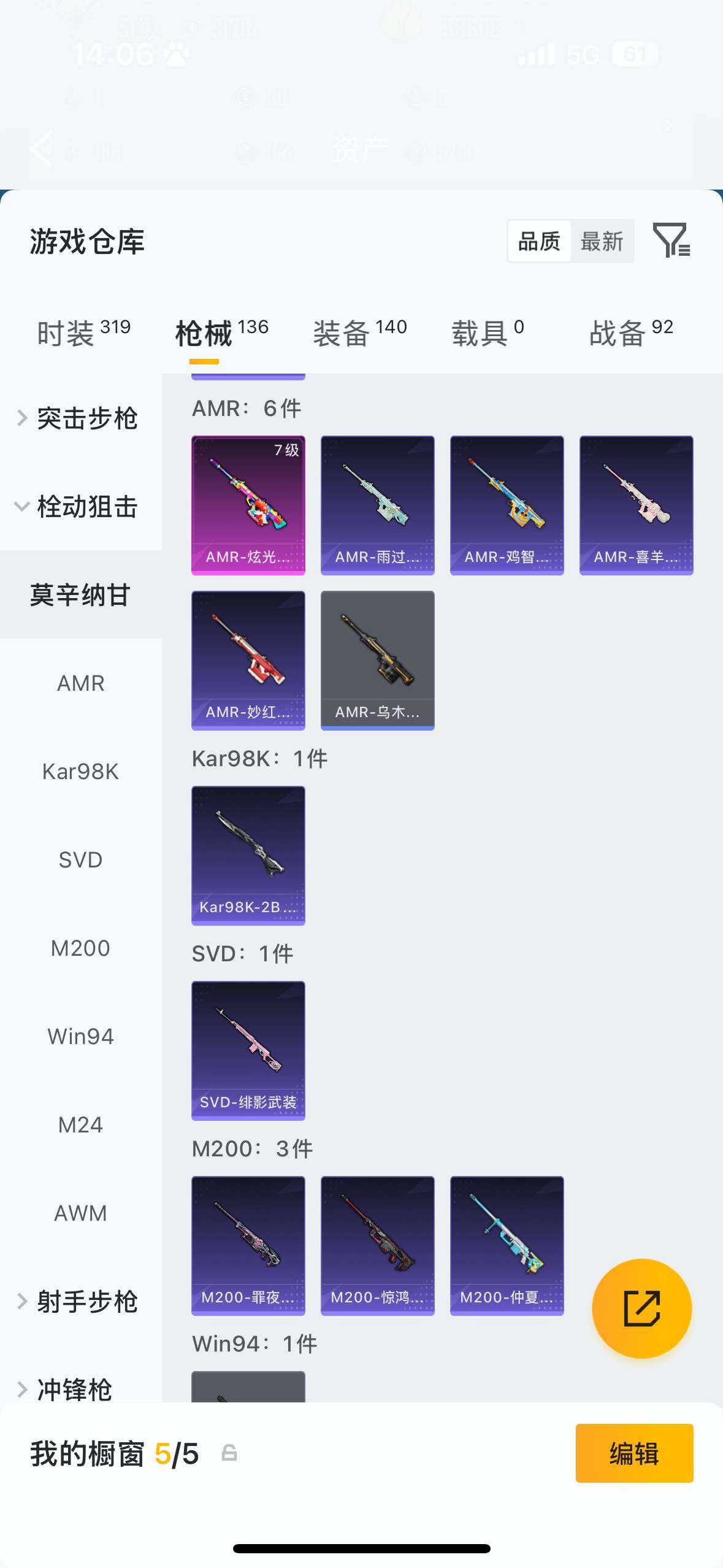The image size is (723, 1568).
Task: Select AMR in the sidebar
Action: 80,683
